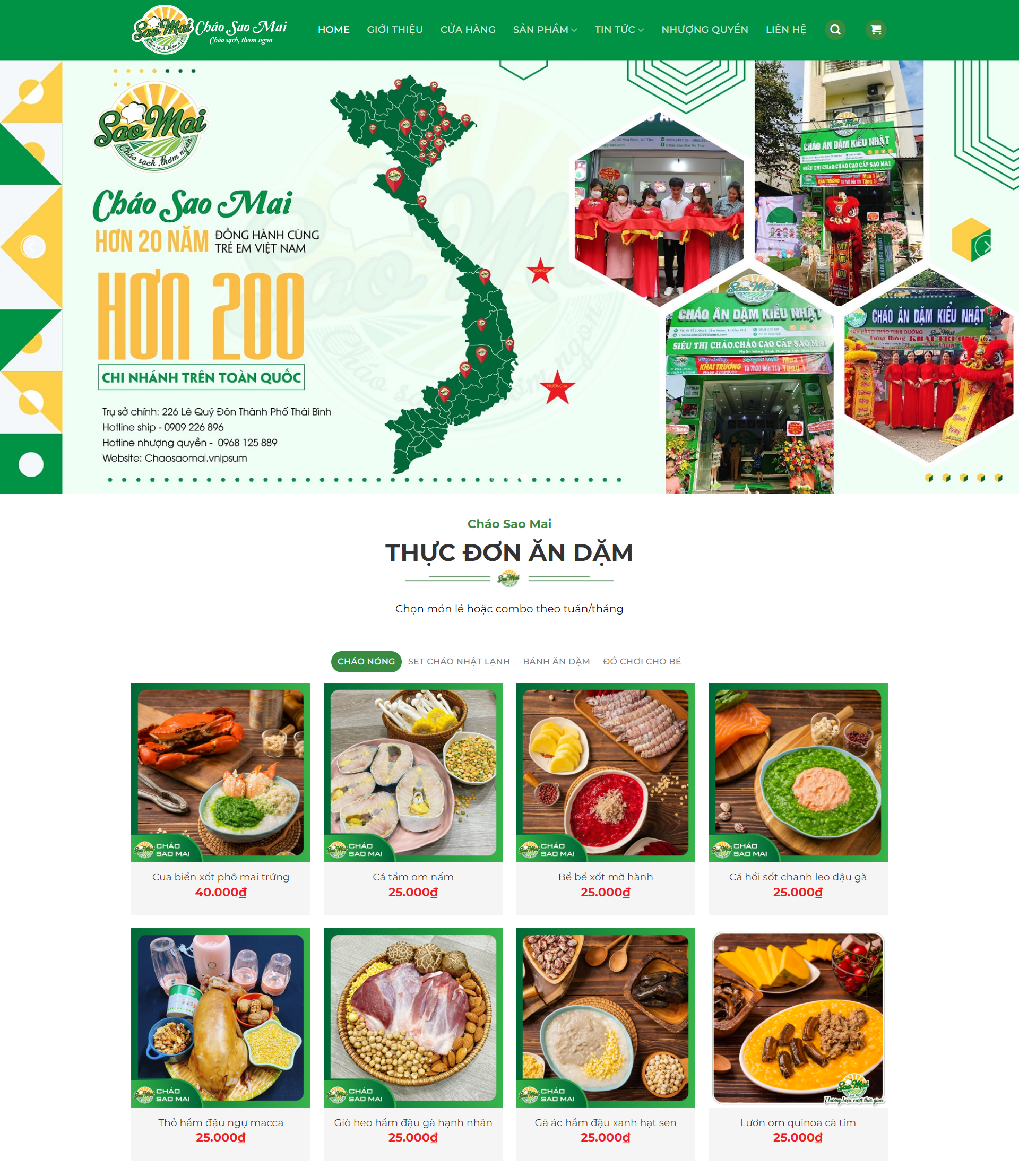The width and height of the screenshot is (1019, 1176).
Task: Open the Cá tầm om nấm product
Action: [413, 876]
